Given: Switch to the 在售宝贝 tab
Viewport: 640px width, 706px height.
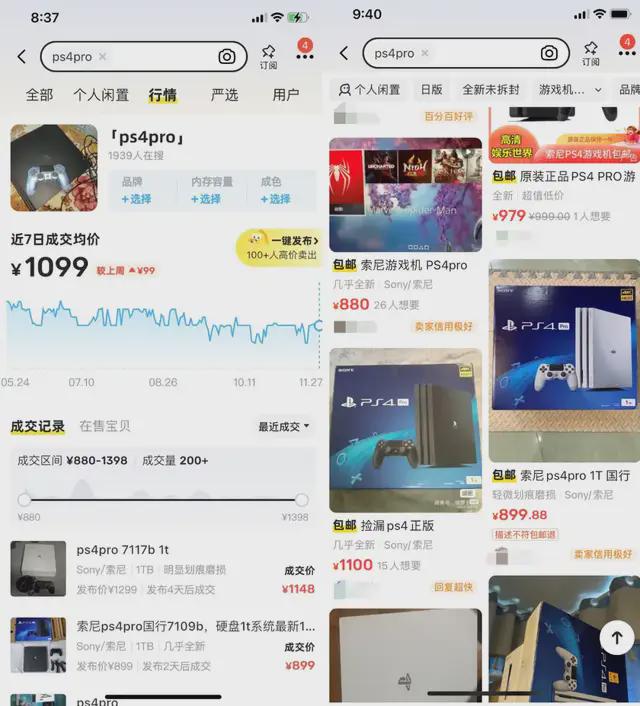Looking at the screenshot, I should (105, 426).
